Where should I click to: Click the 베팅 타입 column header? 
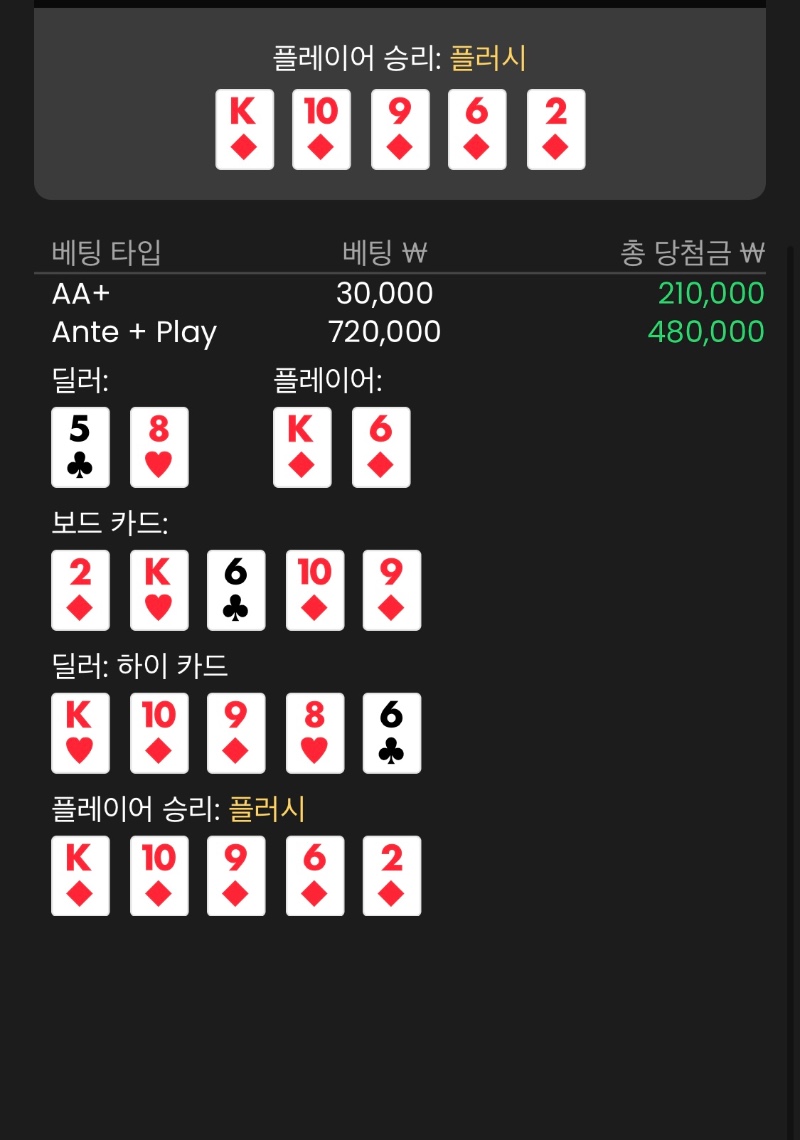[106, 252]
